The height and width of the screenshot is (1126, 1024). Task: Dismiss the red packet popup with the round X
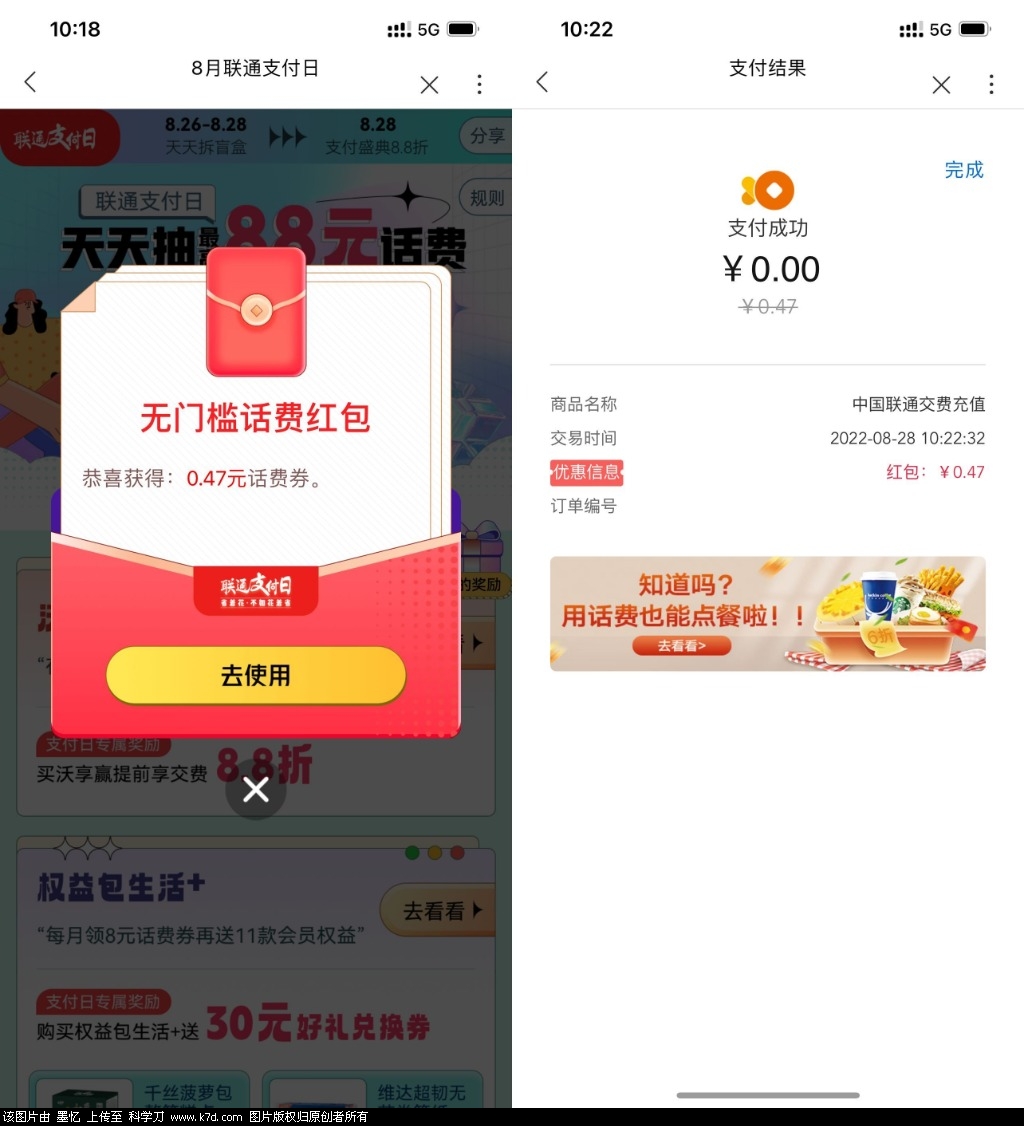coord(256,790)
